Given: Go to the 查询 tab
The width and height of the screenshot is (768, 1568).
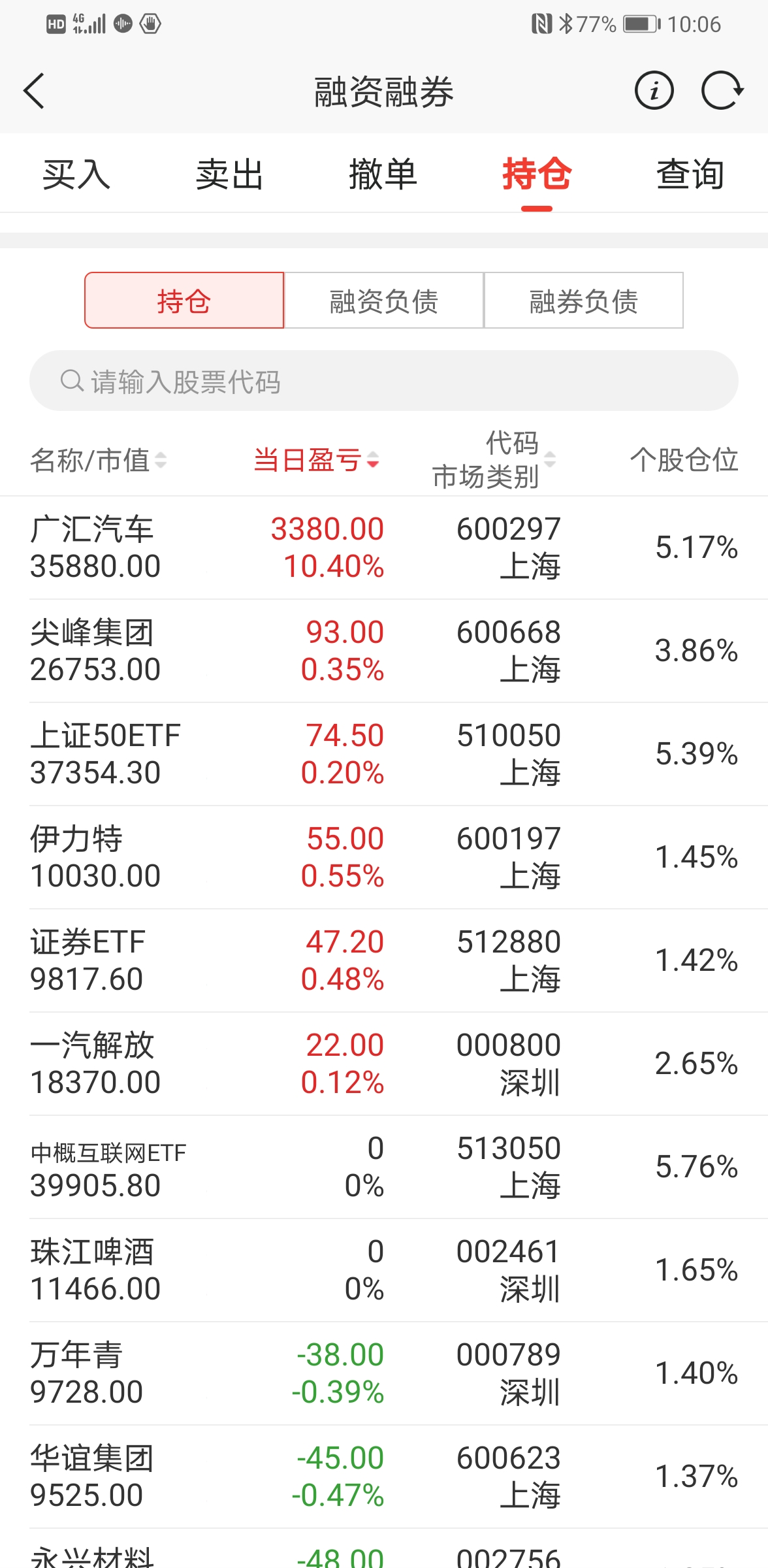Looking at the screenshot, I should pyautogui.click(x=690, y=174).
